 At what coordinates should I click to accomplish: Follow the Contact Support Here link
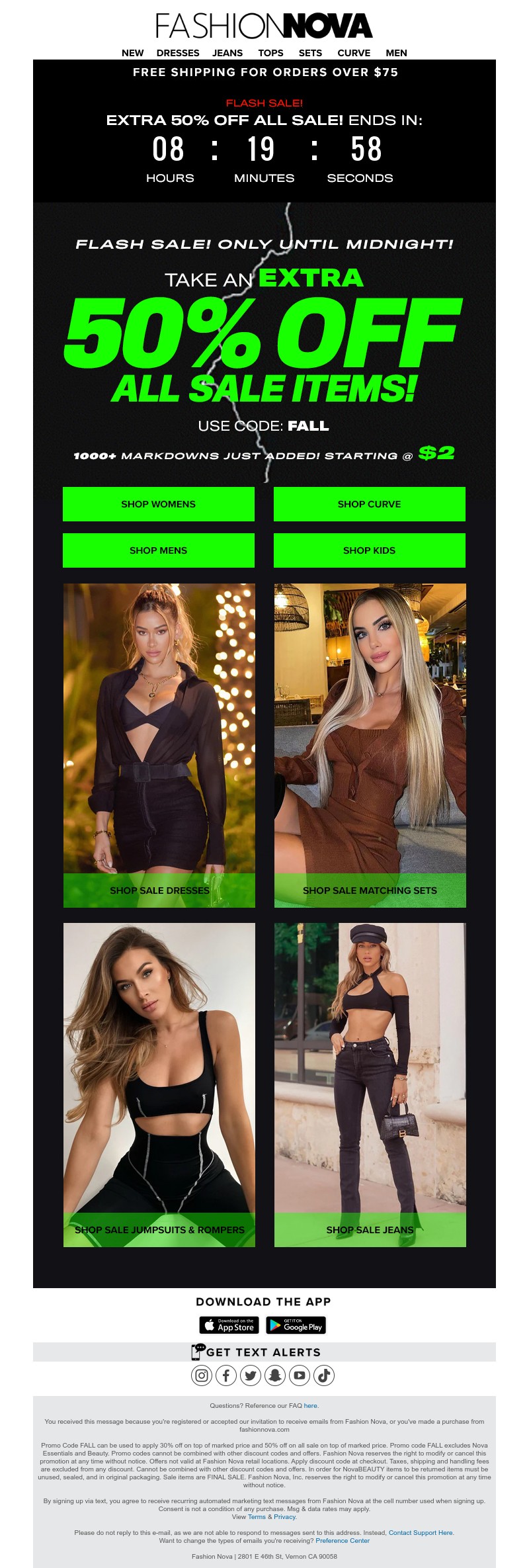(x=421, y=1532)
